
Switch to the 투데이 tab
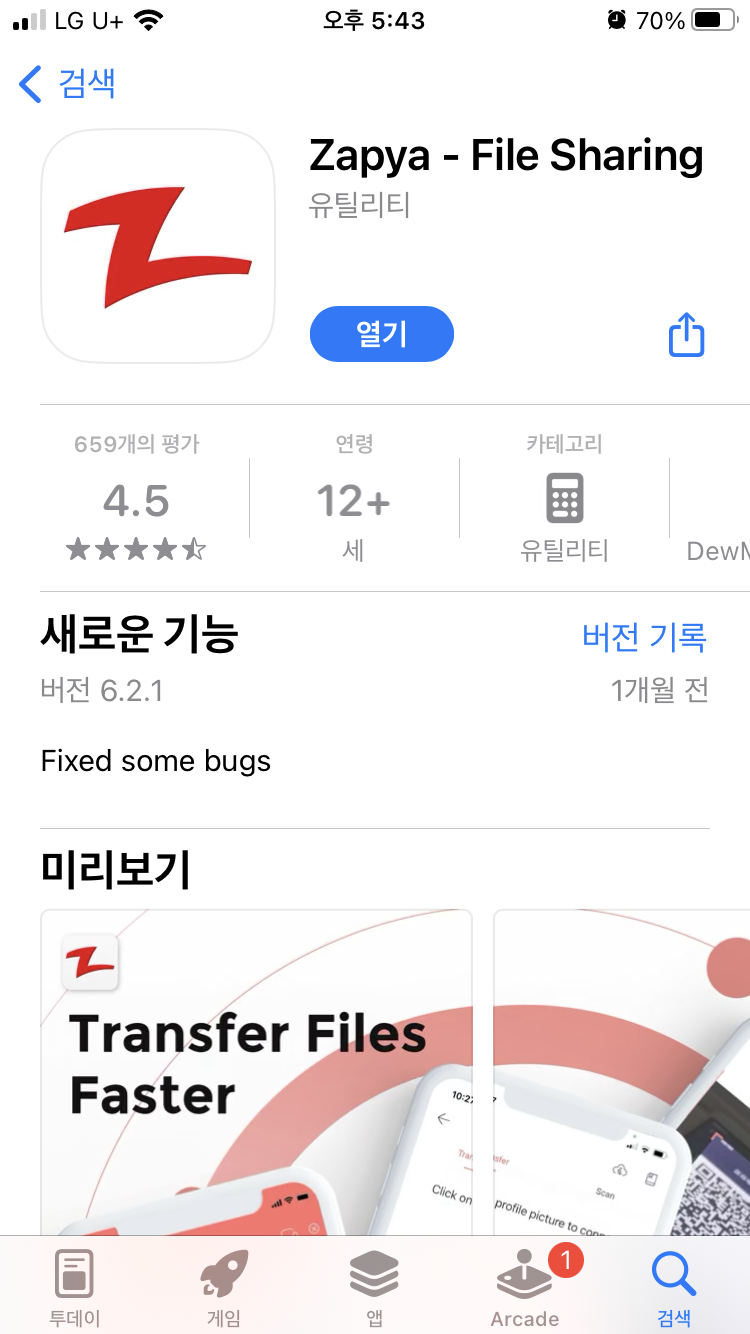(75, 1288)
